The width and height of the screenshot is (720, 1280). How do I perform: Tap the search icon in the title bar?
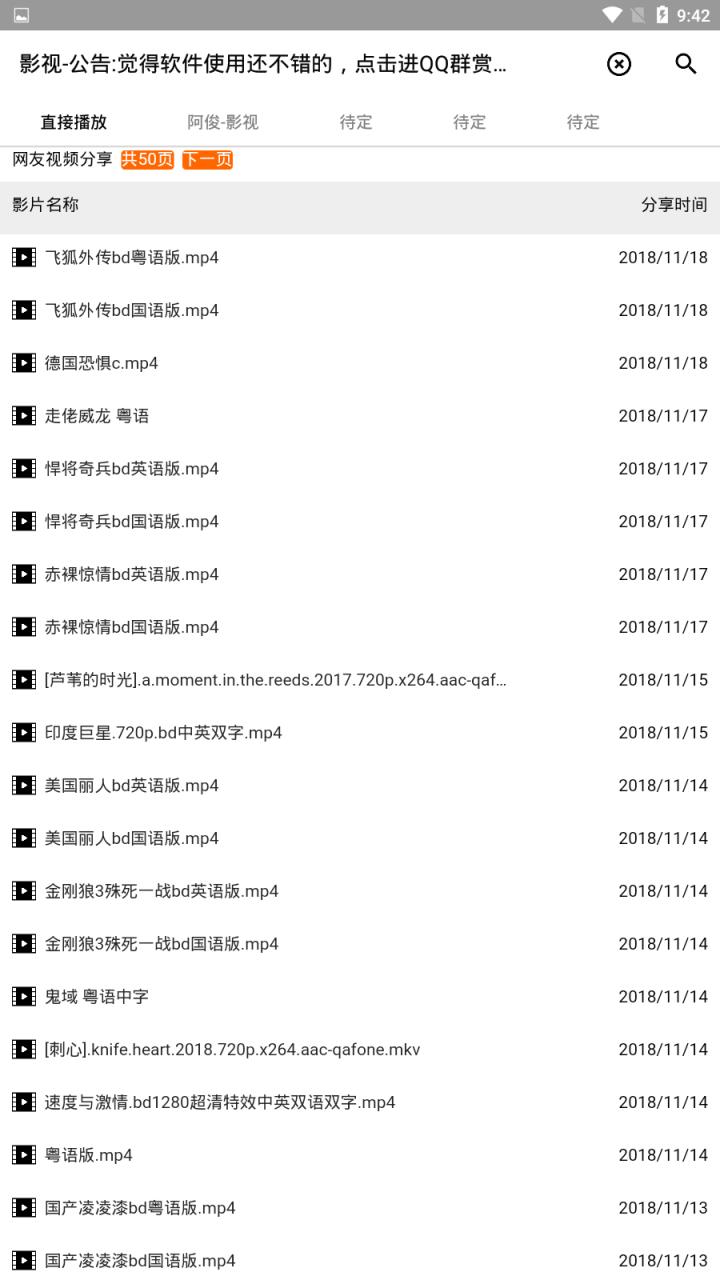[685, 64]
